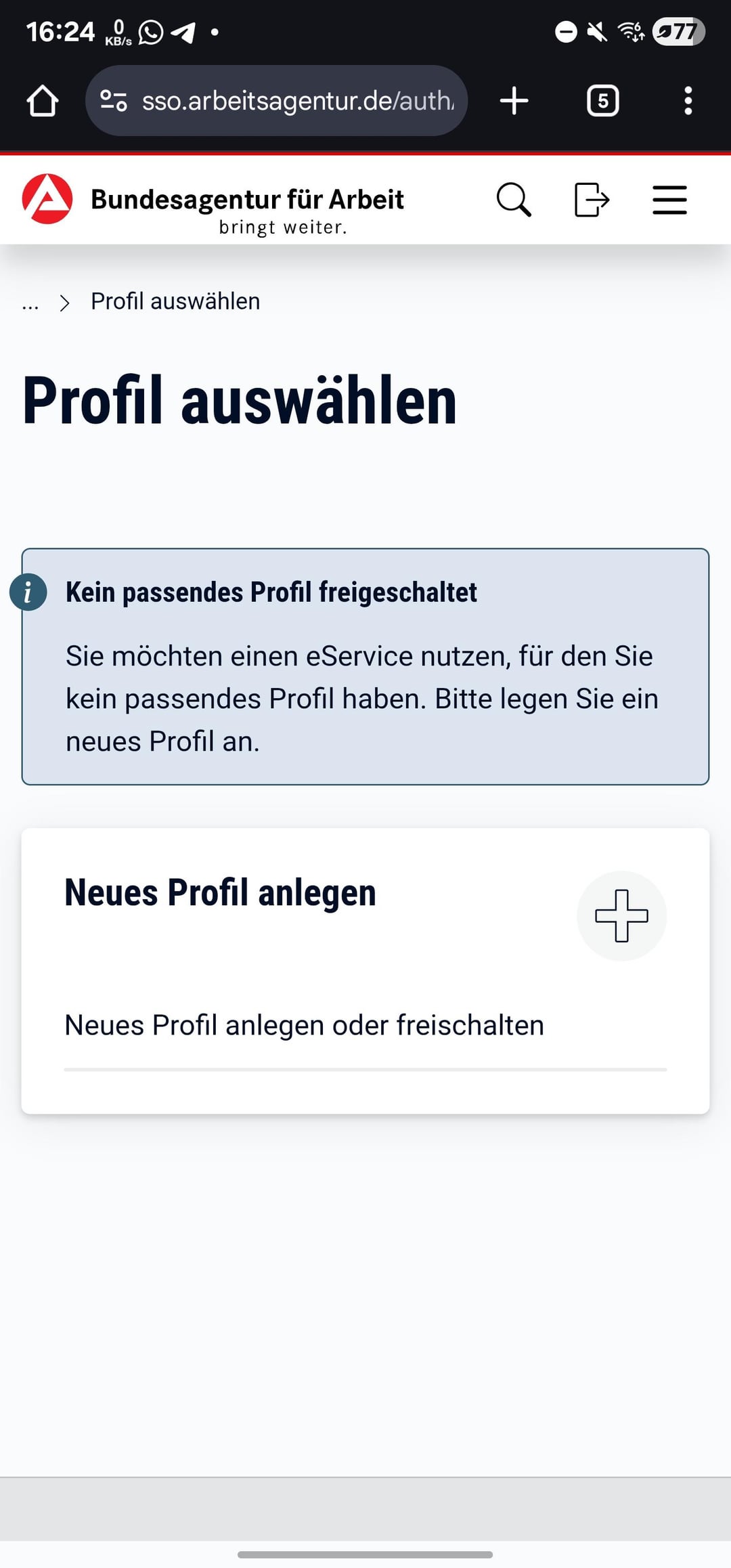This screenshot has width=731, height=1568.
Task: Open a new browser tab
Action: click(514, 101)
